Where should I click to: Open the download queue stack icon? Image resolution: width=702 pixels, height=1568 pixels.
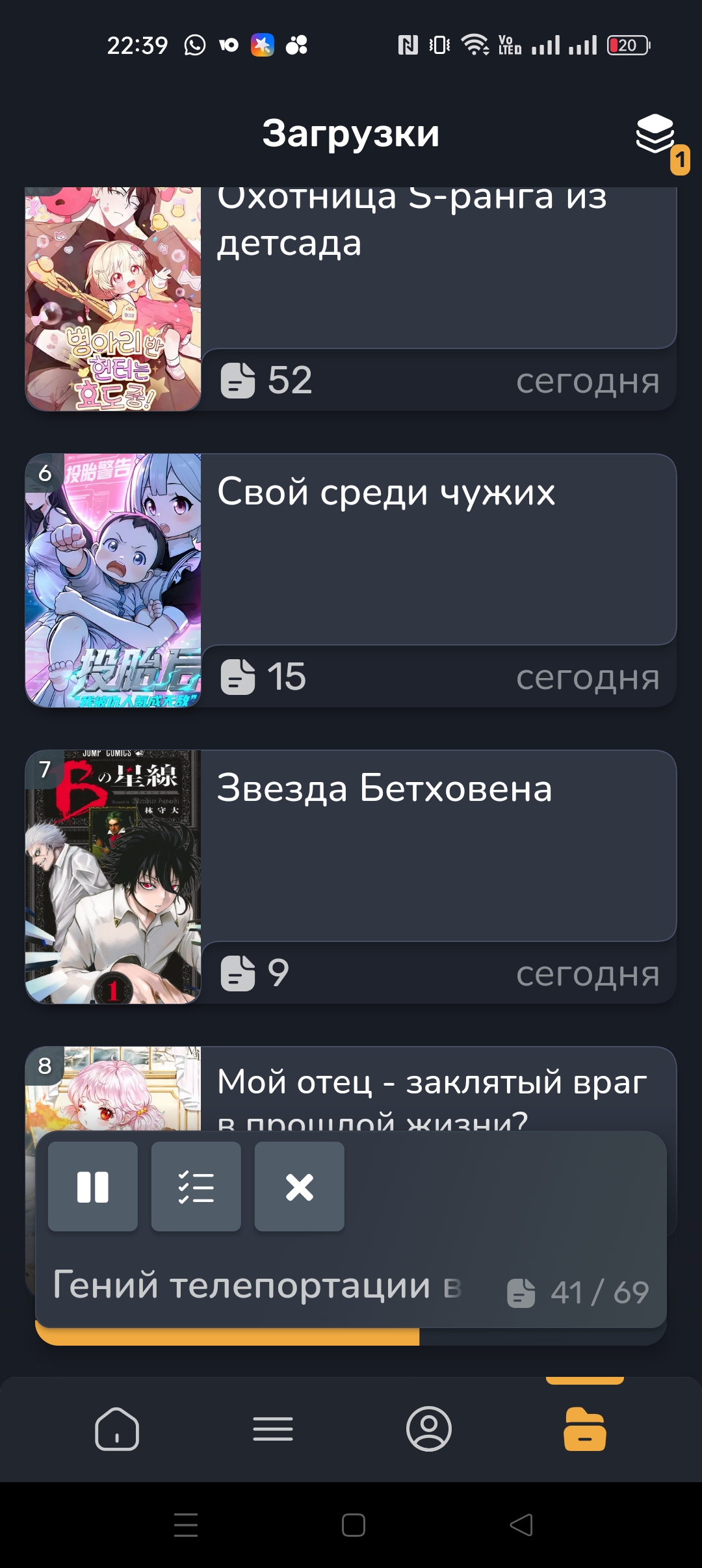pyautogui.click(x=655, y=134)
